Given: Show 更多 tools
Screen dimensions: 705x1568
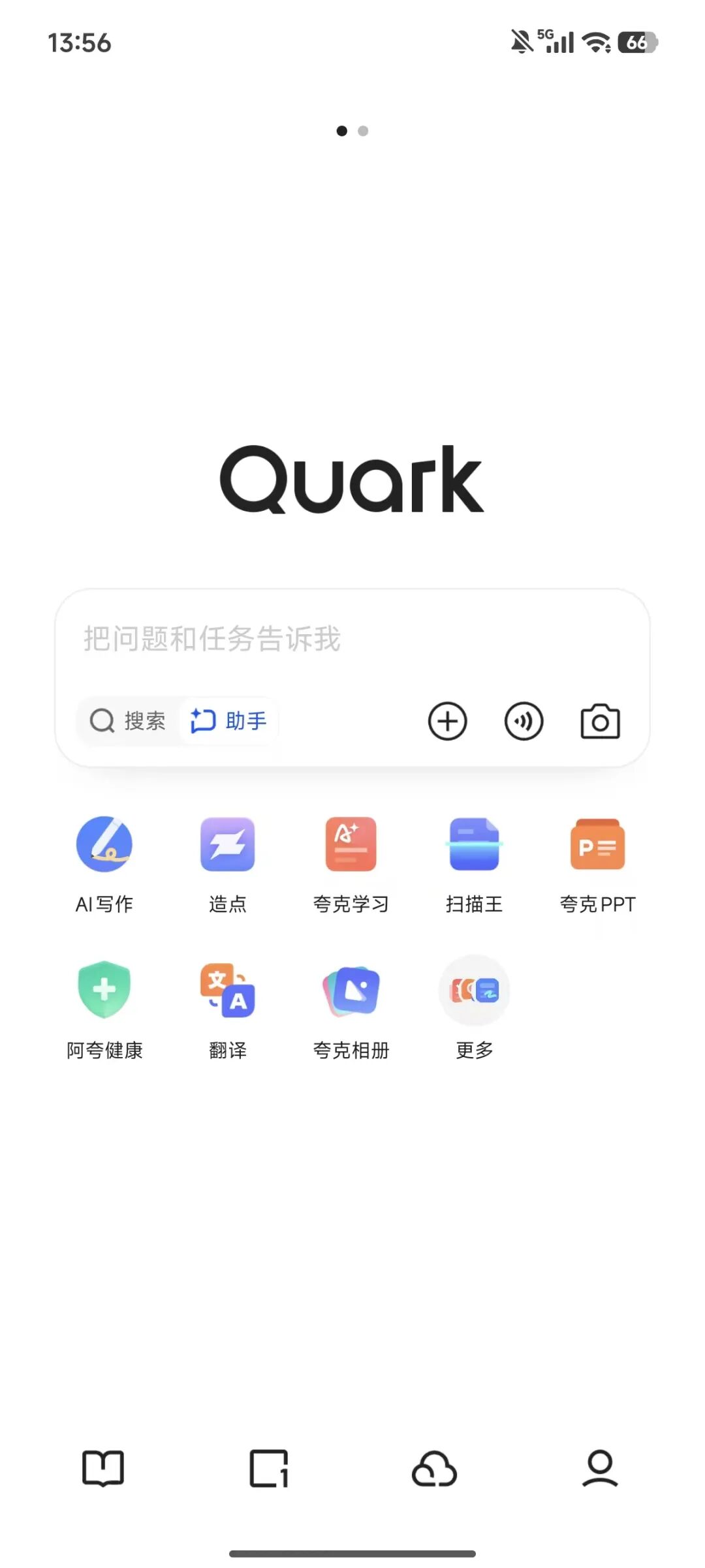Looking at the screenshot, I should pyautogui.click(x=474, y=1009).
